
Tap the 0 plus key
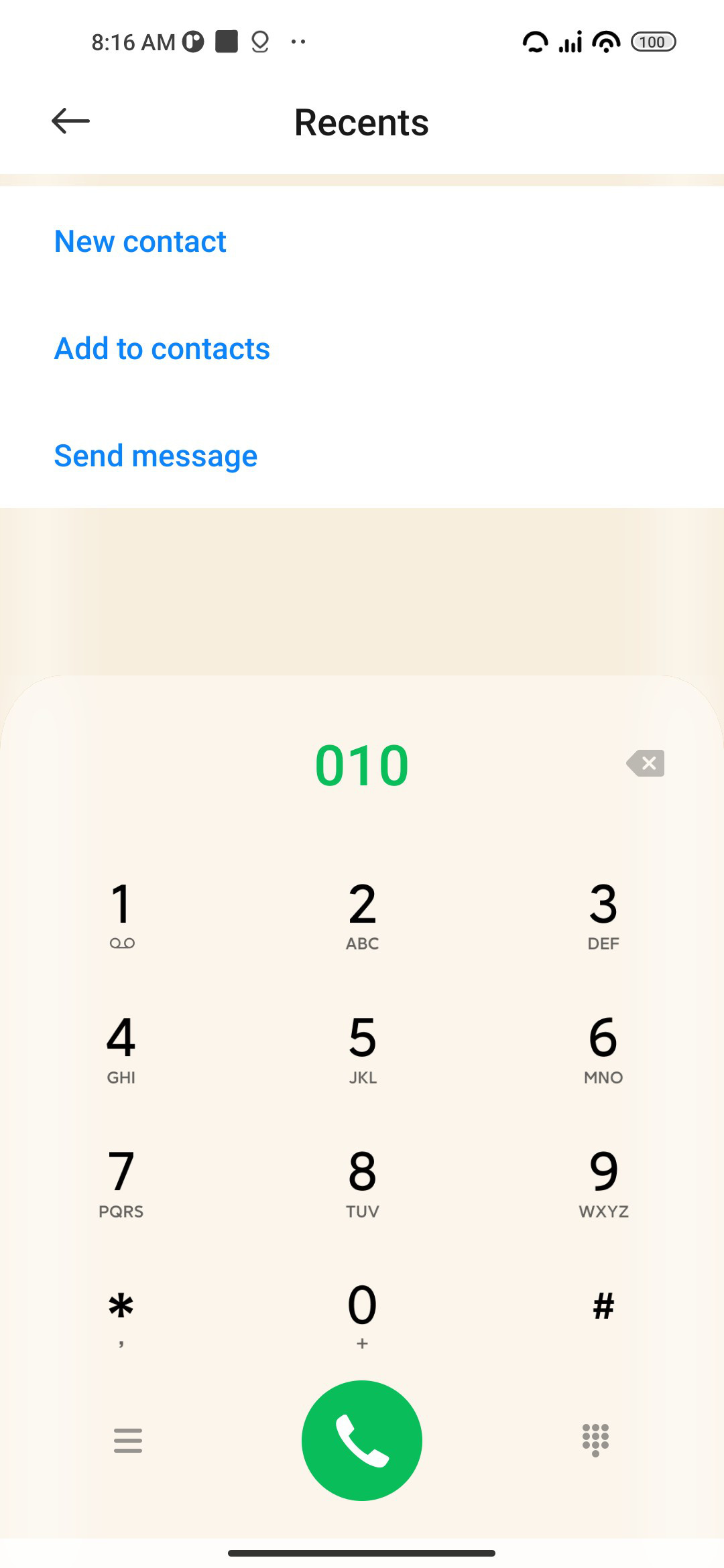362,1316
